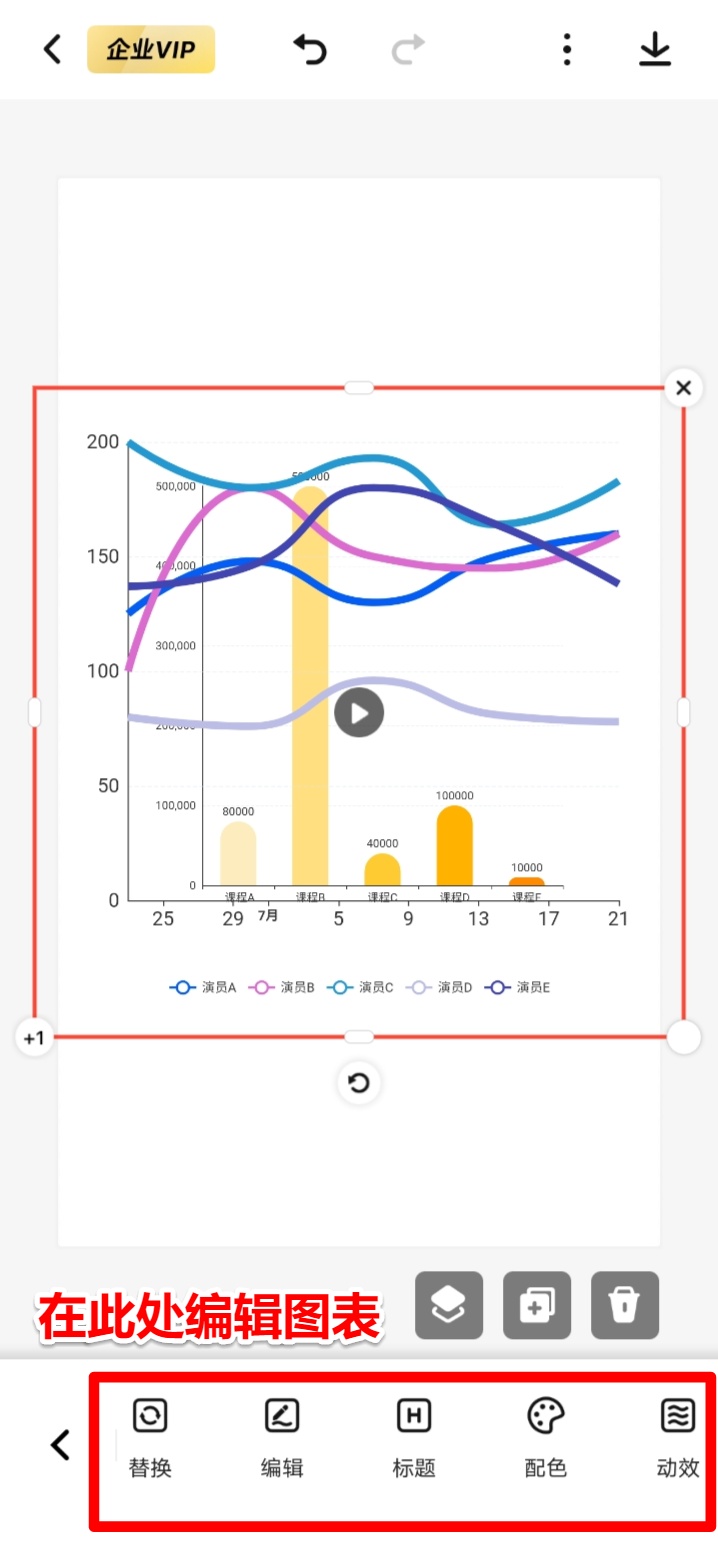Screen dimensions: 718x1550
Task: Play the chart animation preview
Action: tap(359, 713)
